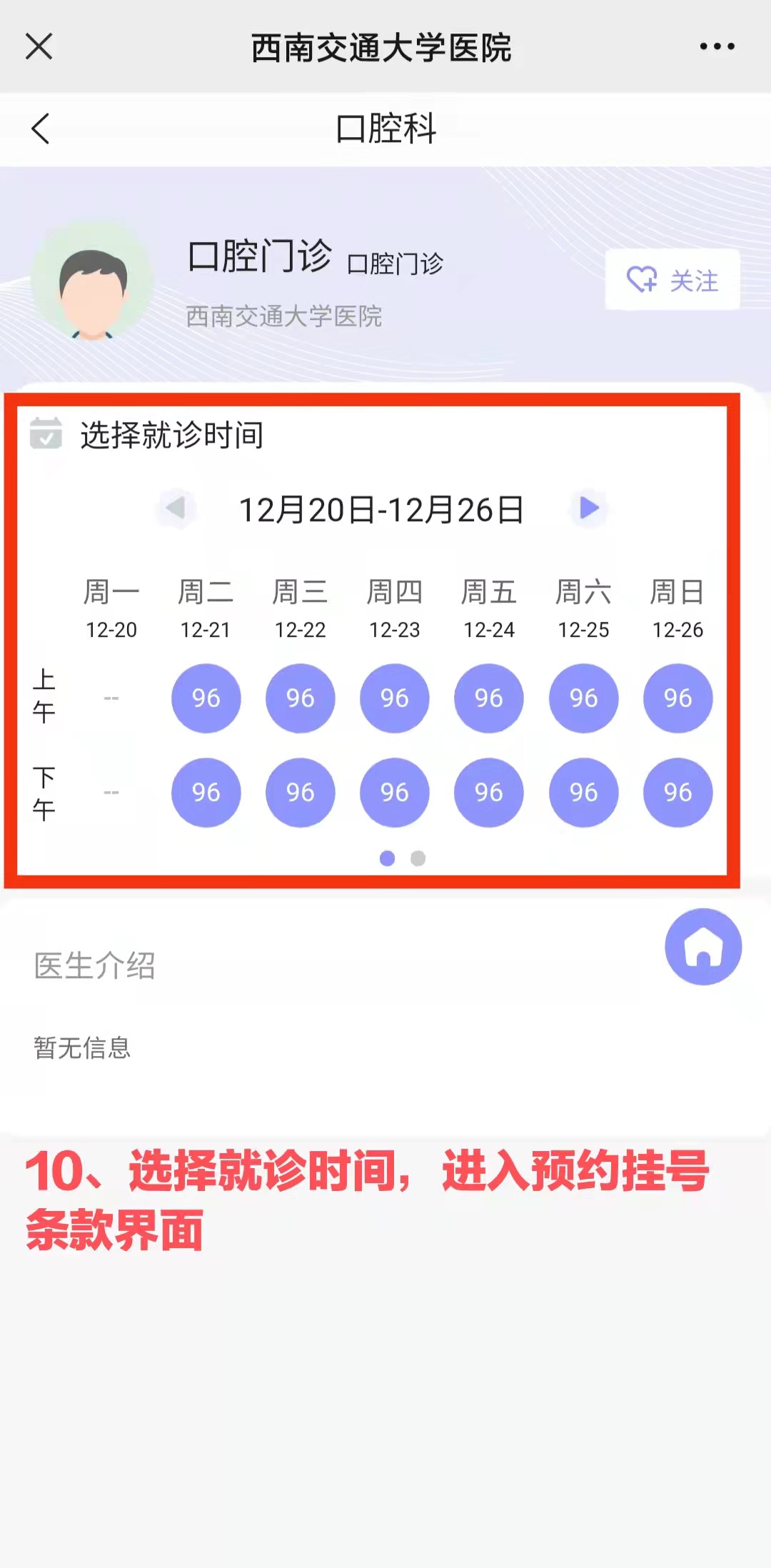Tap the second schedule page indicator dot

[418, 858]
